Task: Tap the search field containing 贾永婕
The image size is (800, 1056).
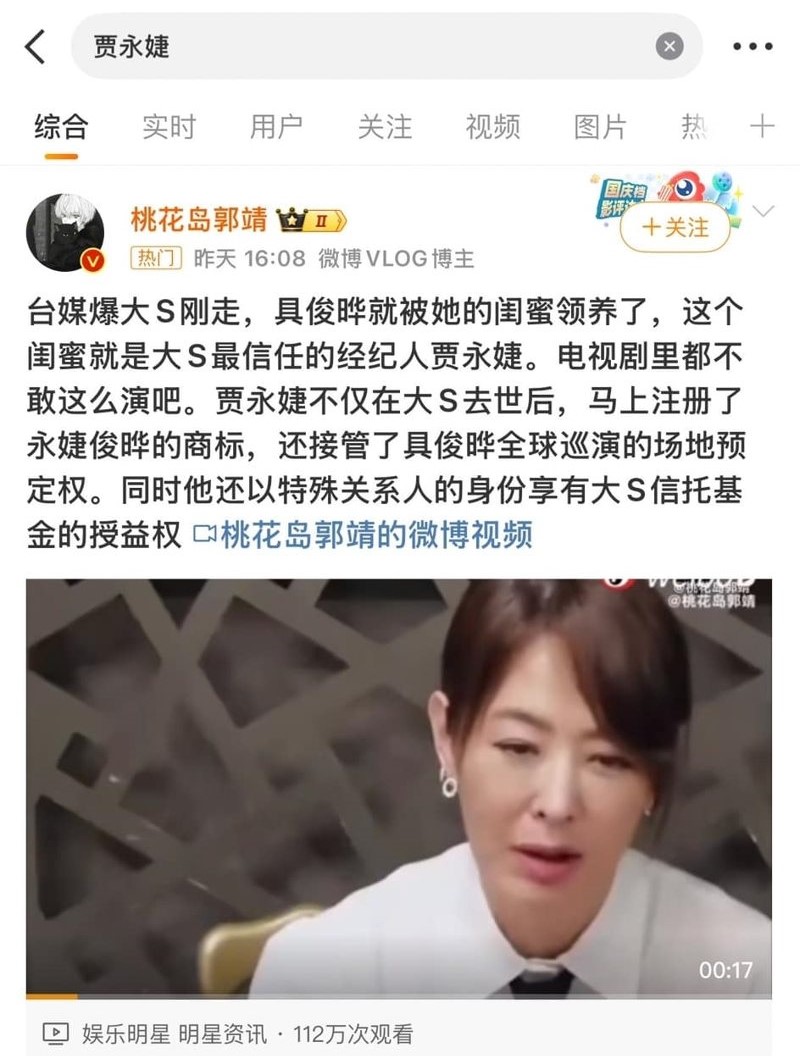Action: click(x=360, y=47)
